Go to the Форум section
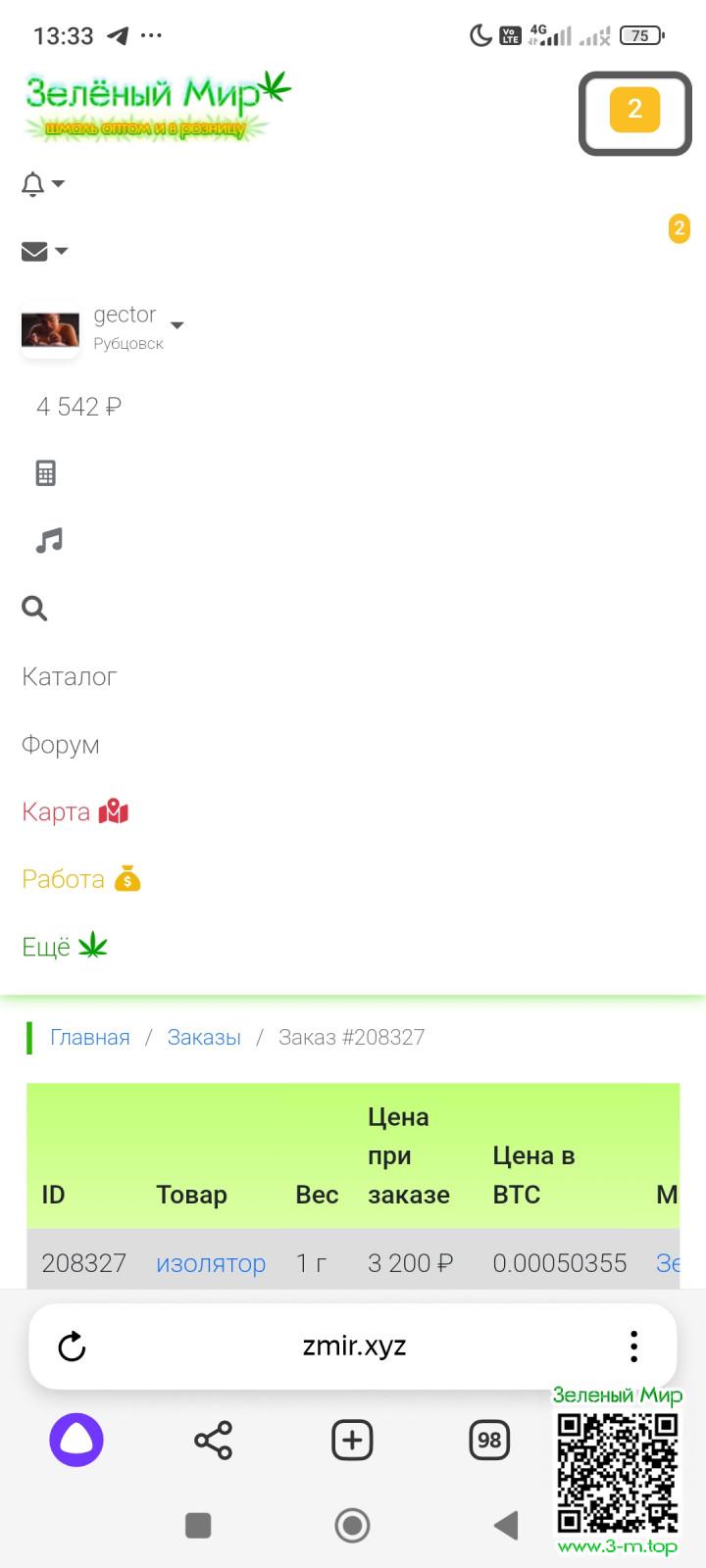This screenshot has width=706, height=1568. pyautogui.click(x=61, y=744)
